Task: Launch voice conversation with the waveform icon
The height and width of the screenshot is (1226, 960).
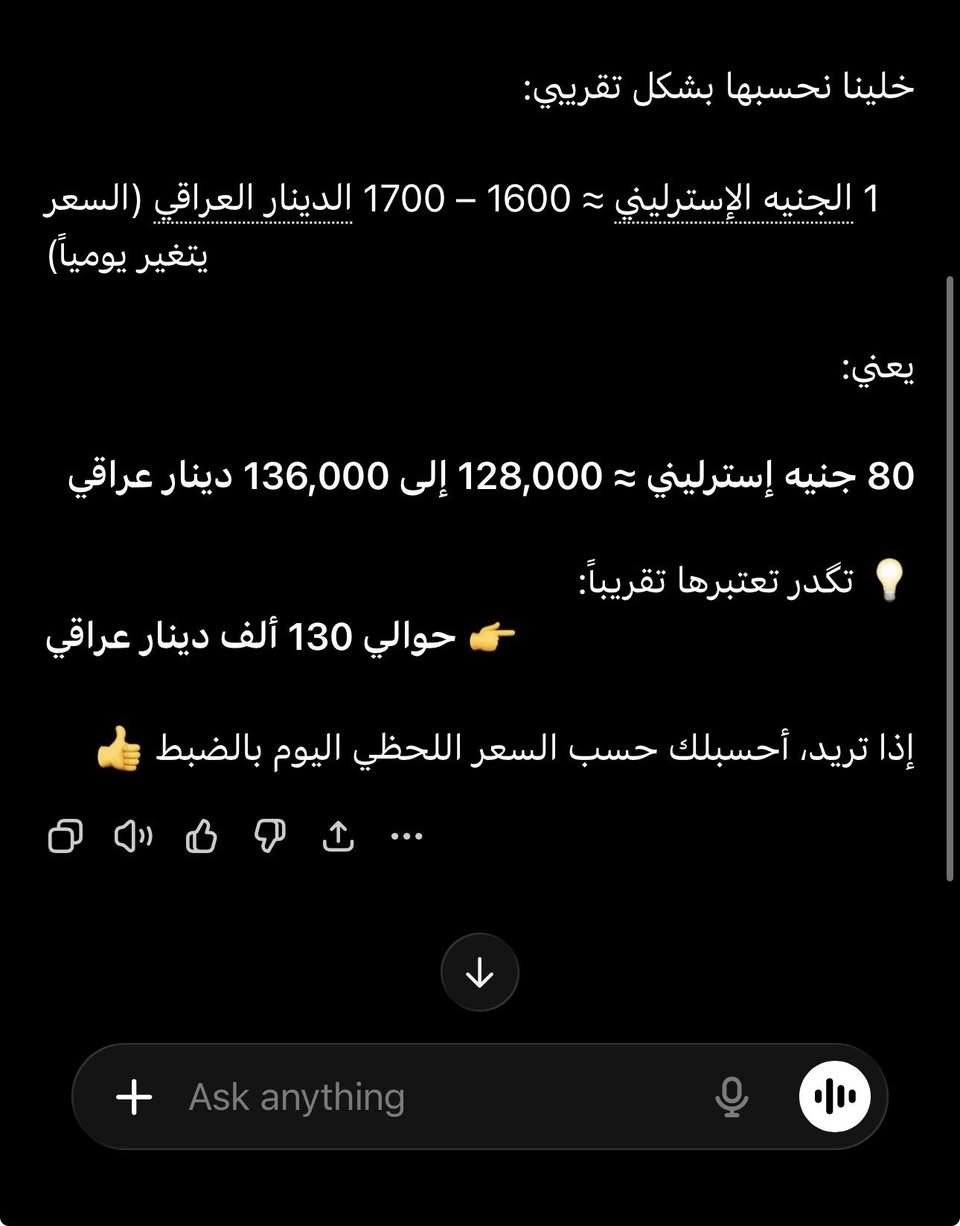Action: pyautogui.click(x=834, y=1095)
